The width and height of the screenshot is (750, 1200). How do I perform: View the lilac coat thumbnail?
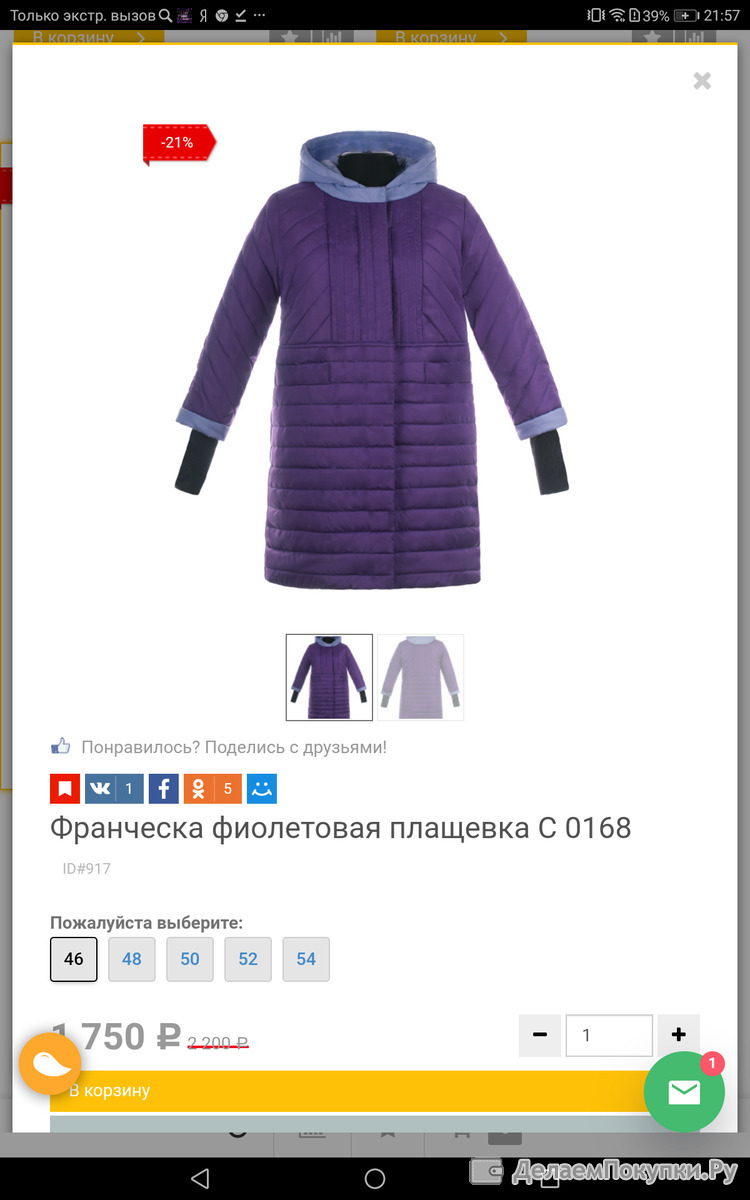tap(420, 677)
